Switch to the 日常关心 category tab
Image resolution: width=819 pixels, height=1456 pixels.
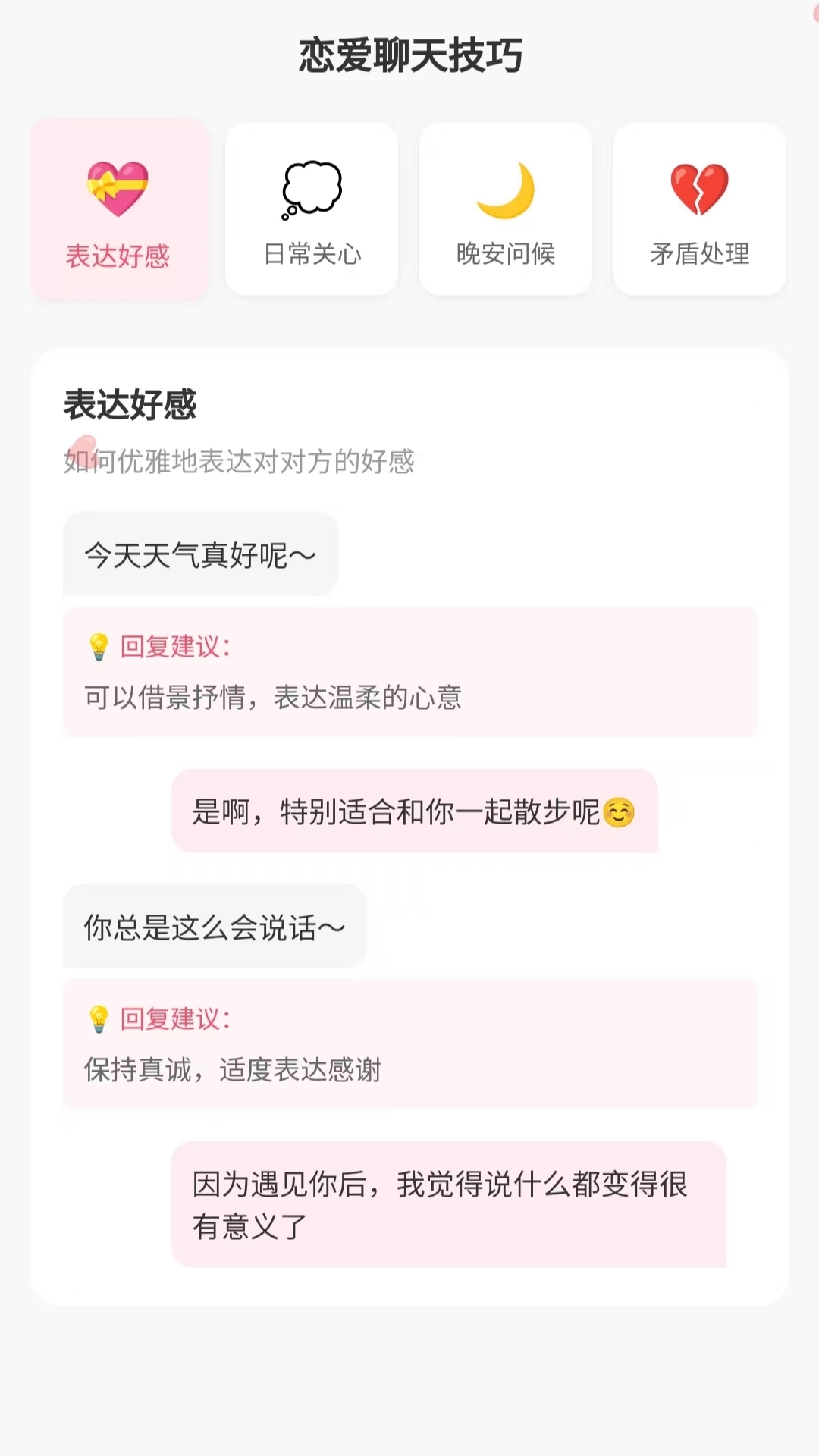[x=311, y=209]
